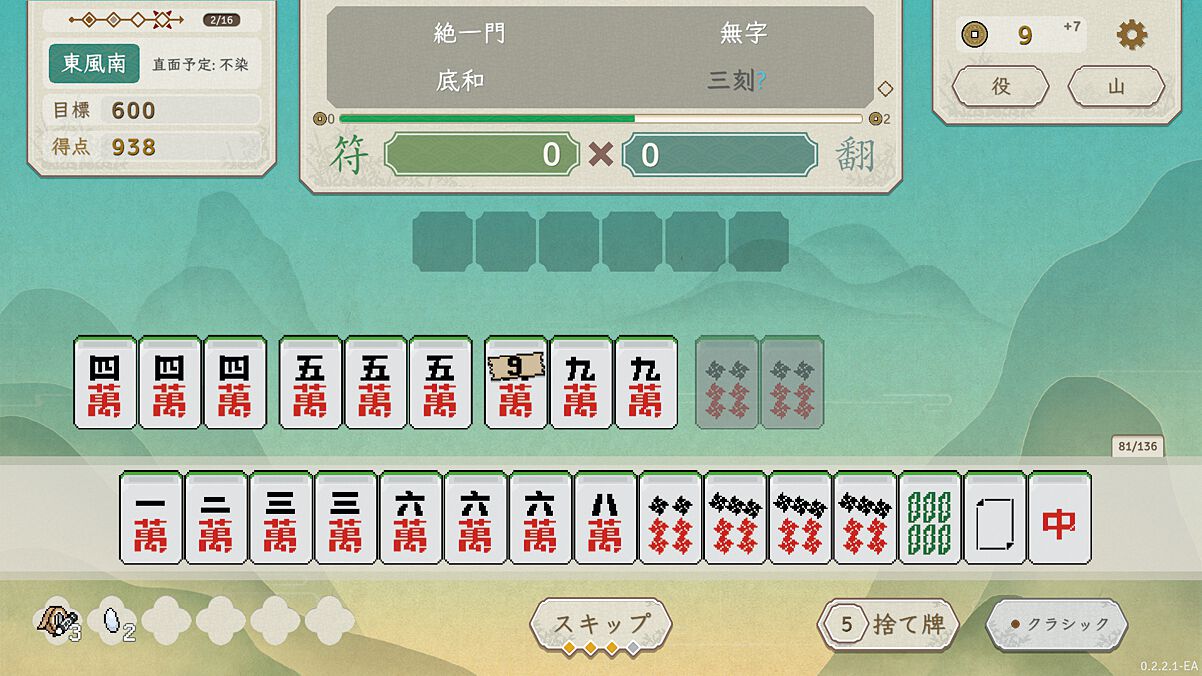1202x676 pixels.
Task: Toggle the クラシック mode button
Action: (1057, 624)
